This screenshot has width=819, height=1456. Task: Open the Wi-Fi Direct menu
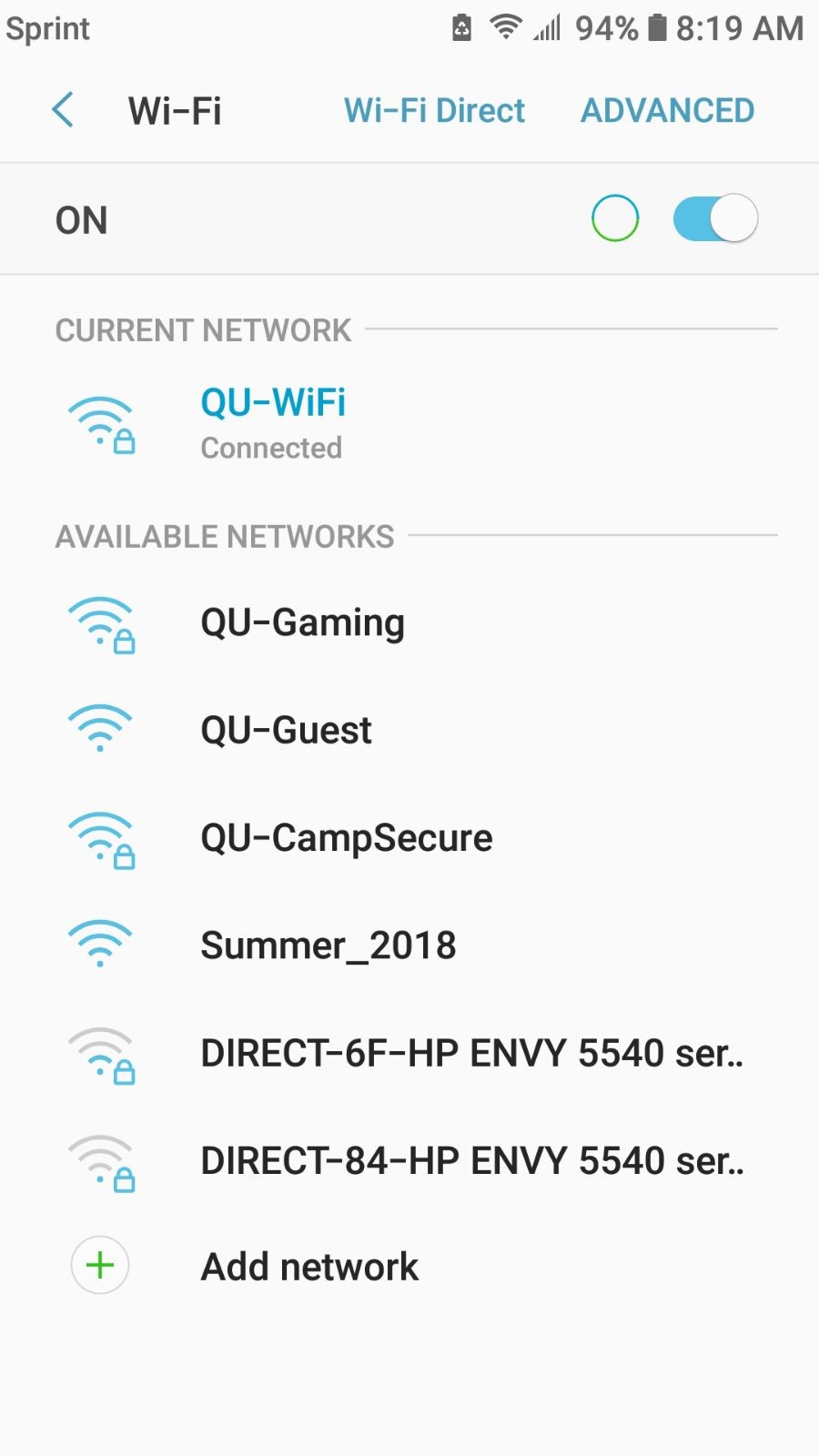click(x=434, y=109)
